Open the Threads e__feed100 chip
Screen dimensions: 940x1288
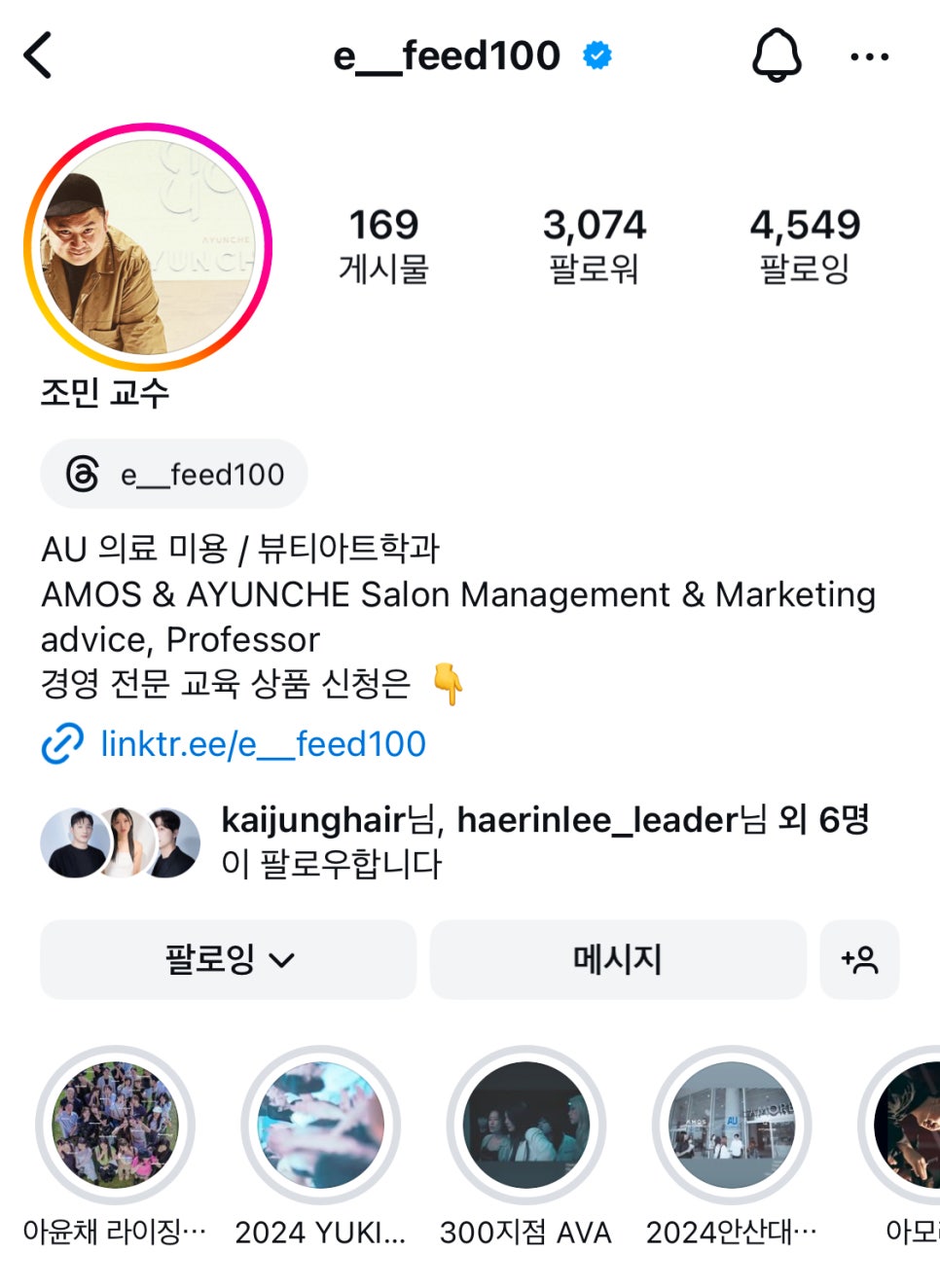(175, 475)
